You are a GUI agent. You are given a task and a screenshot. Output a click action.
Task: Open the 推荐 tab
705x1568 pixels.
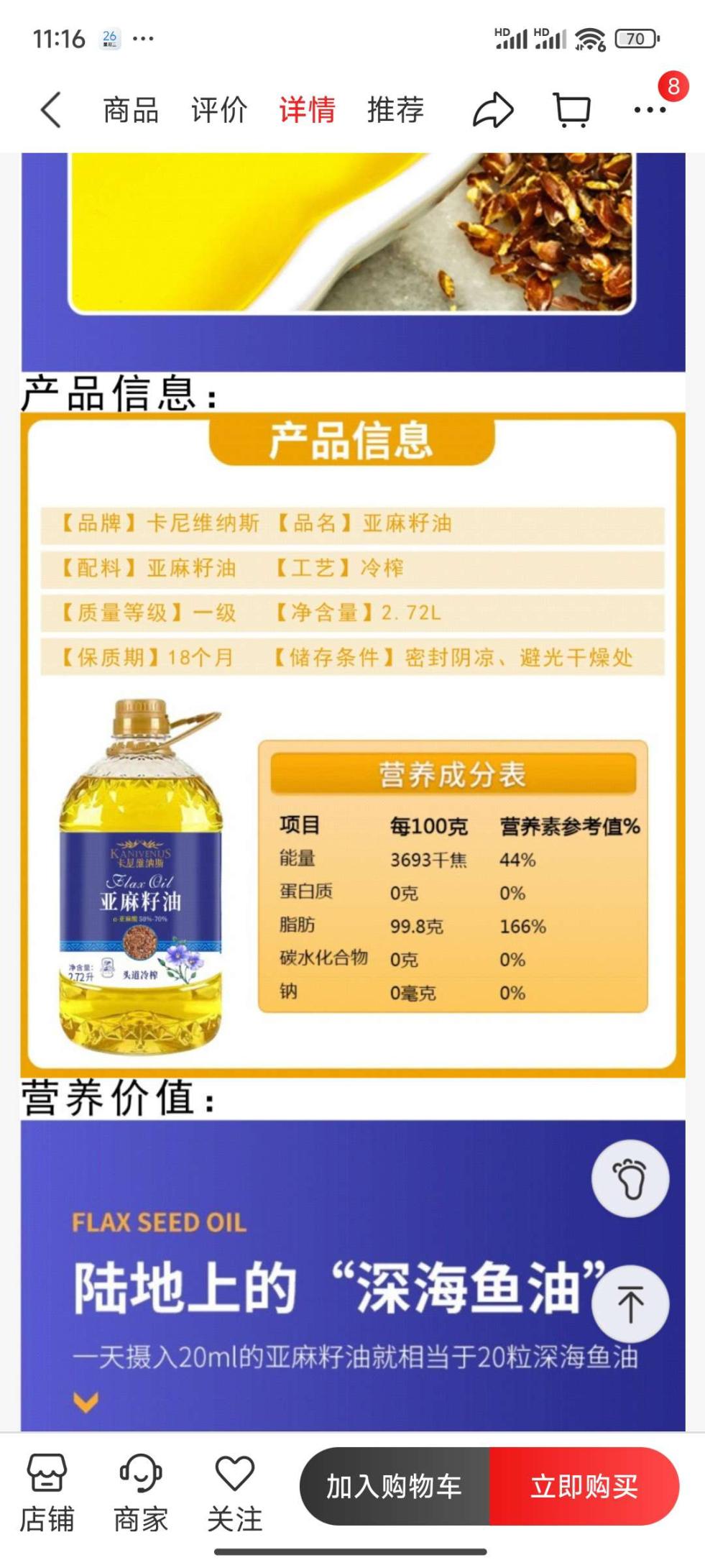tap(395, 110)
